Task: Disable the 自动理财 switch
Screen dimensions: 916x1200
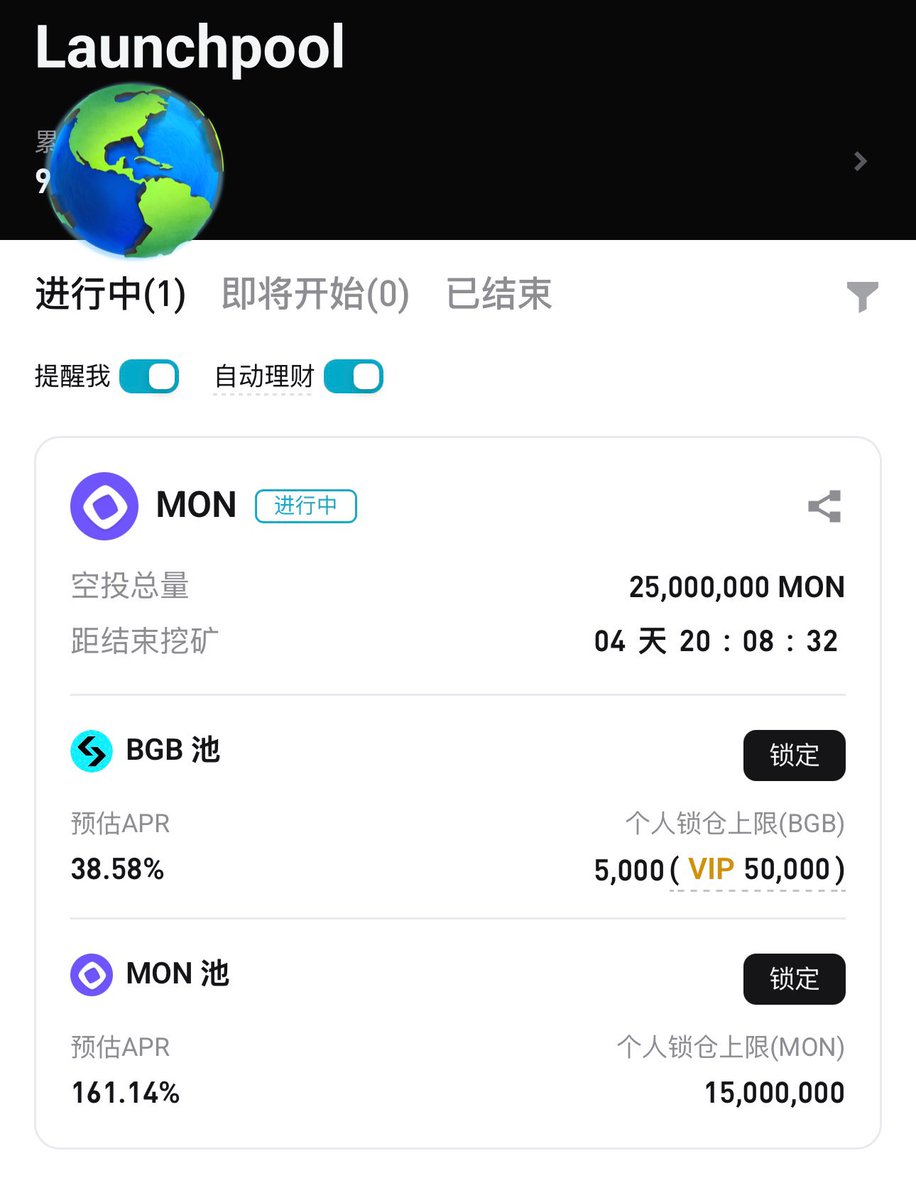Action: point(353,377)
